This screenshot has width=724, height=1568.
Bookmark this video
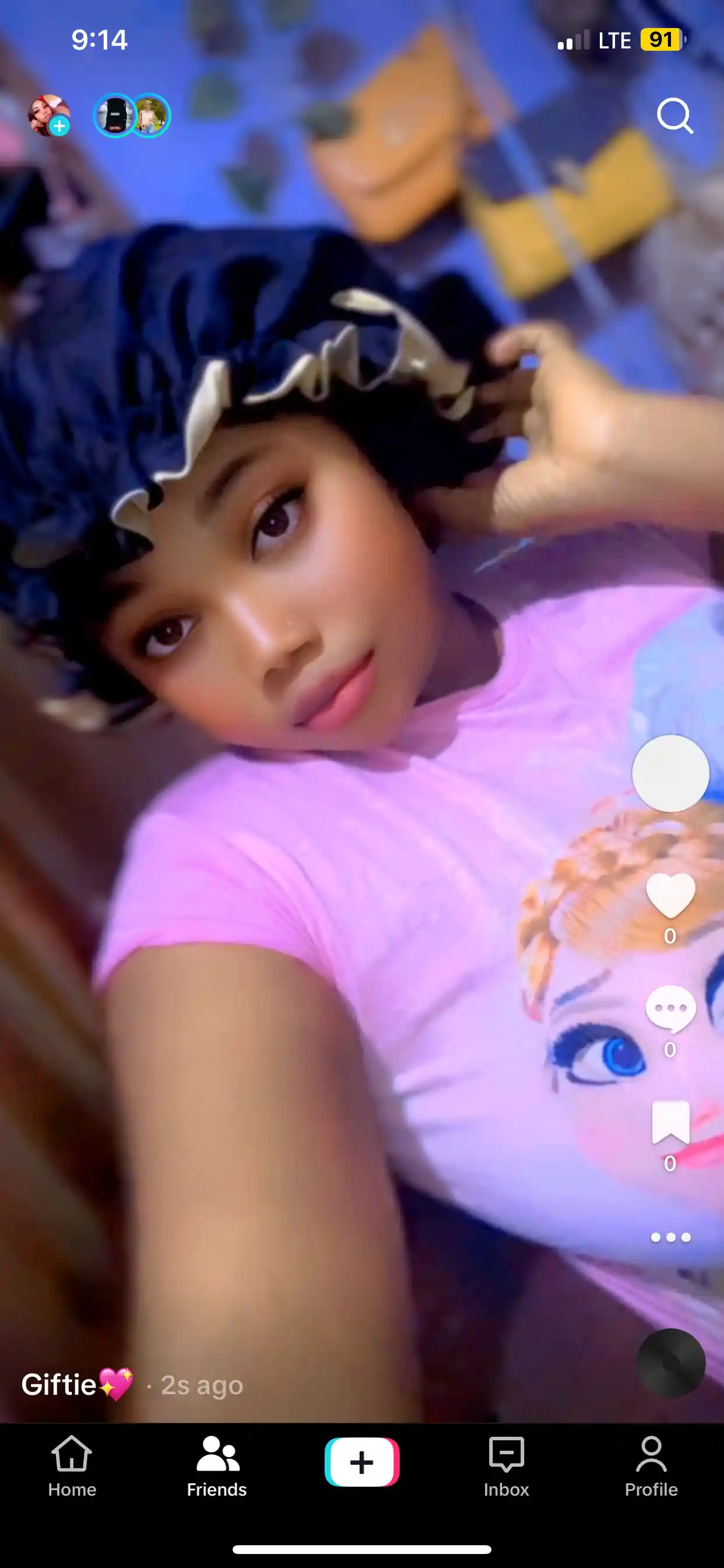670,1123
